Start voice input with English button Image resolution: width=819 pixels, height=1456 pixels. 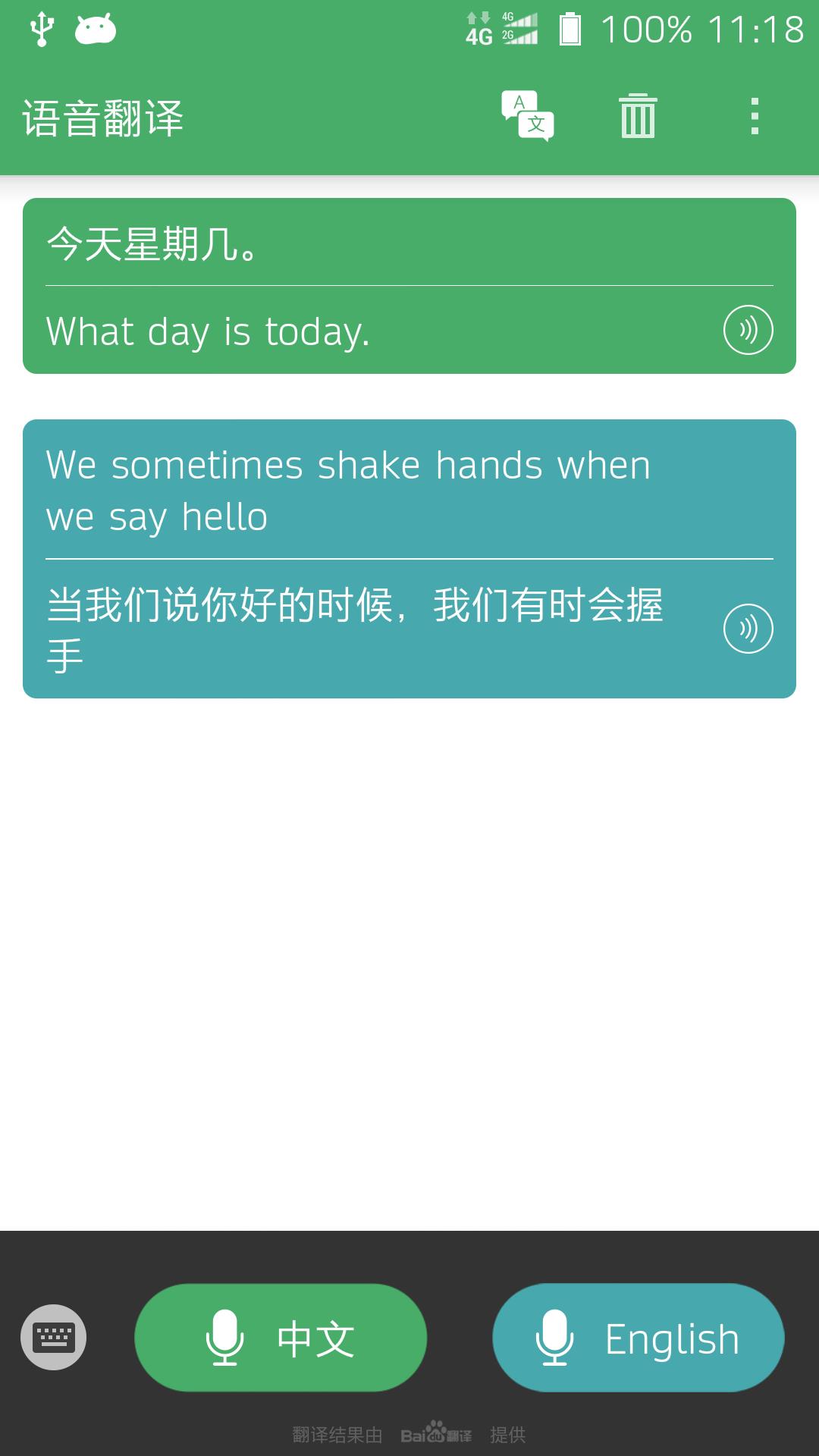coord(638,1338)
